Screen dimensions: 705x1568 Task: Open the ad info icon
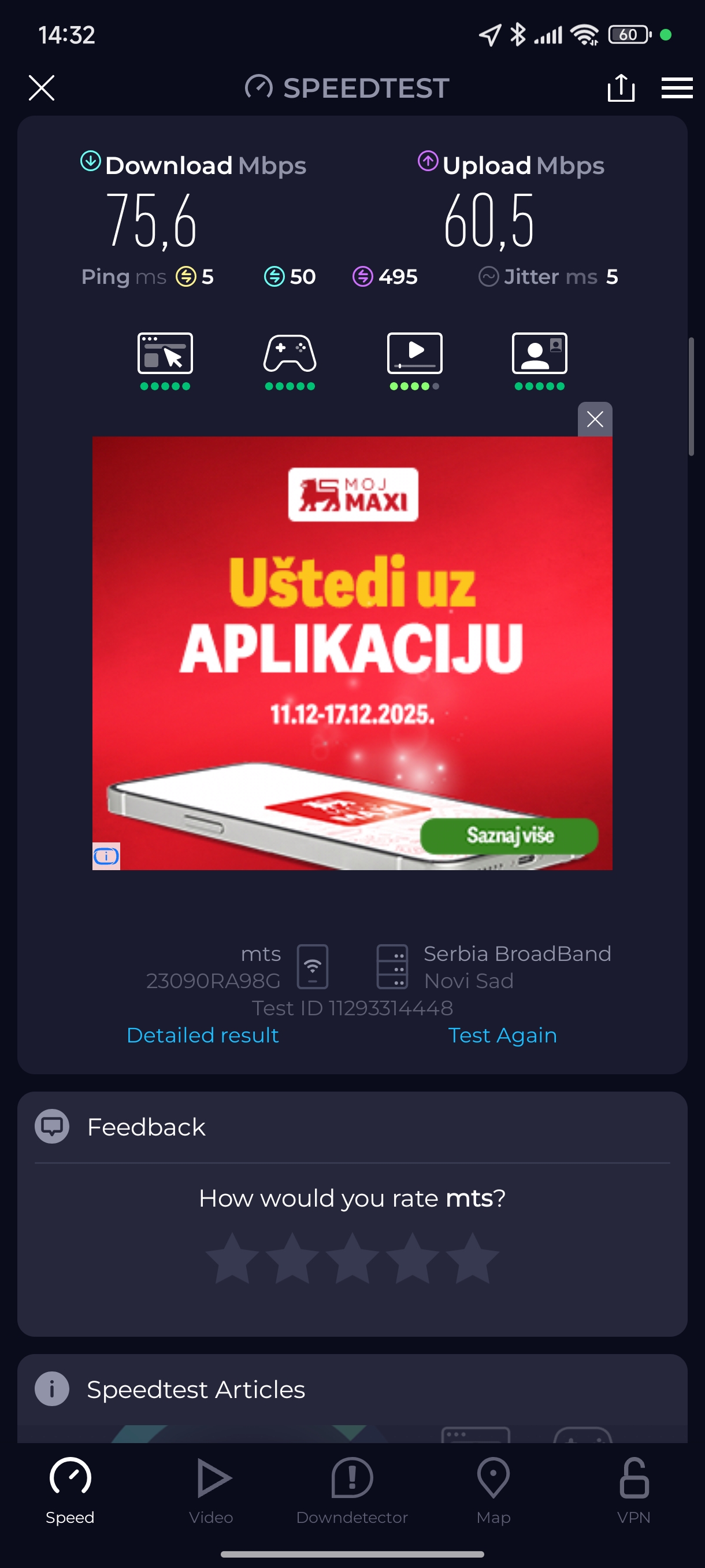106,856
